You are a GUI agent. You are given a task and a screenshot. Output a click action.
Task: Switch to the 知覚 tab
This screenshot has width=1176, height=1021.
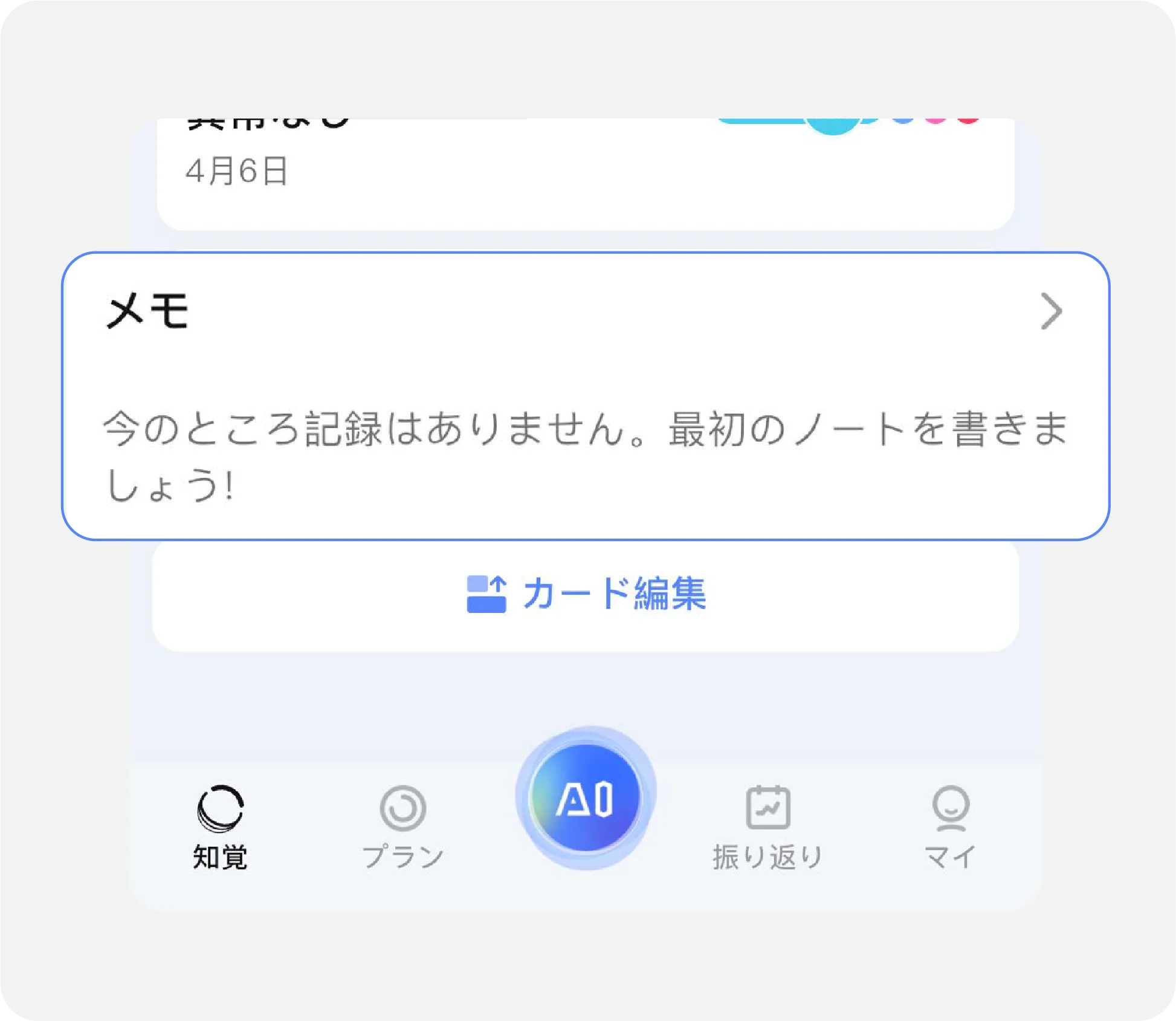pyautogui.click(x=221, y=826)
